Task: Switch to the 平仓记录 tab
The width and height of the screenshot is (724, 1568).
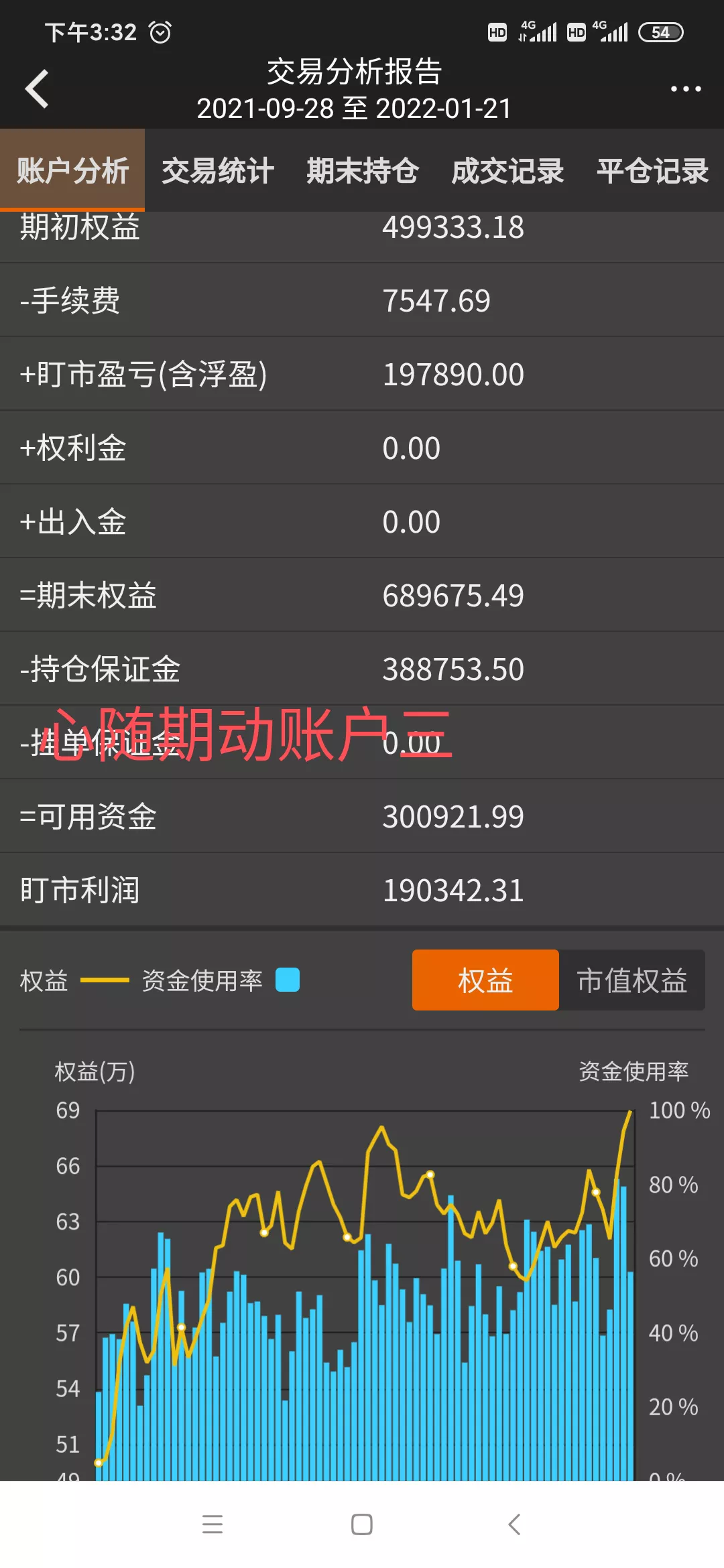Action: 652,170
